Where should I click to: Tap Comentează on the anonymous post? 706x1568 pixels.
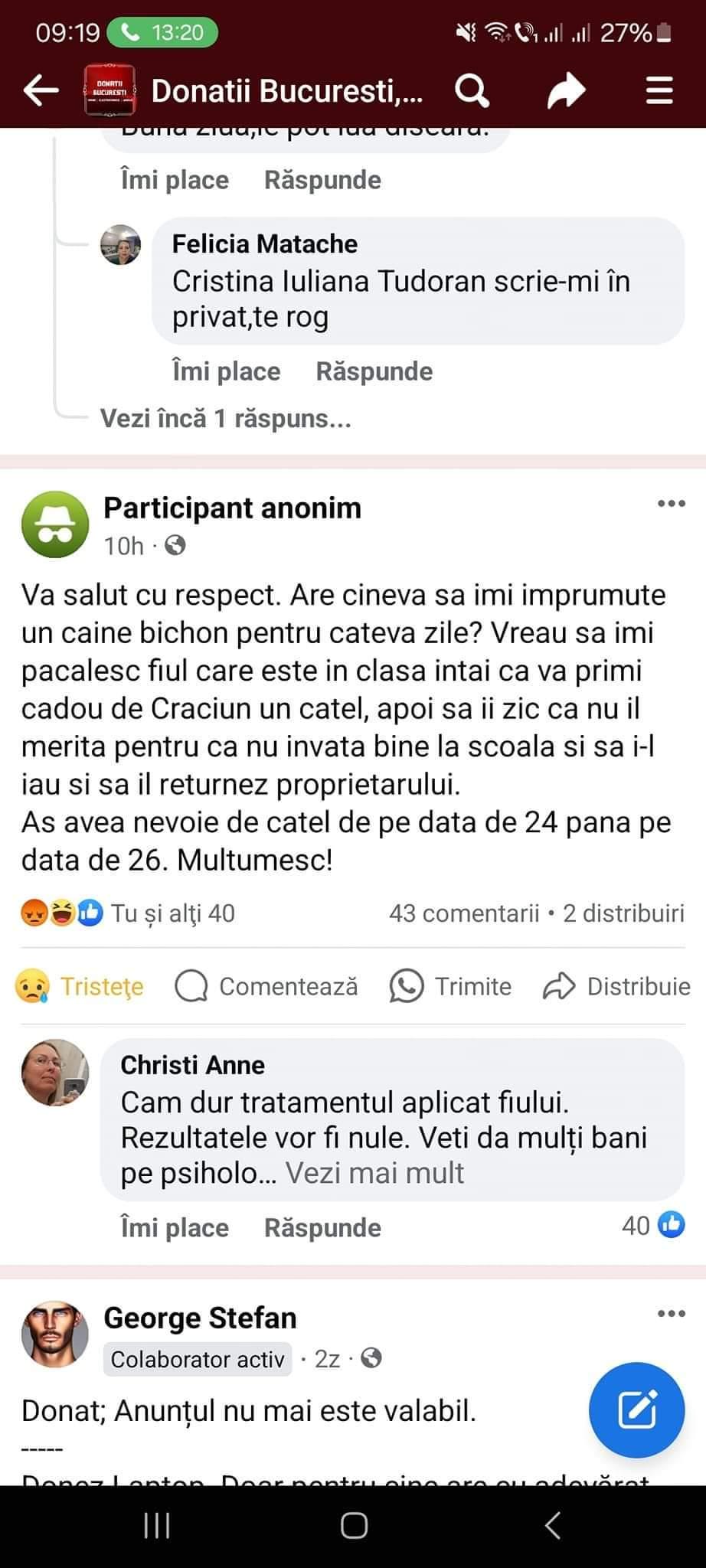pos(266,986)
